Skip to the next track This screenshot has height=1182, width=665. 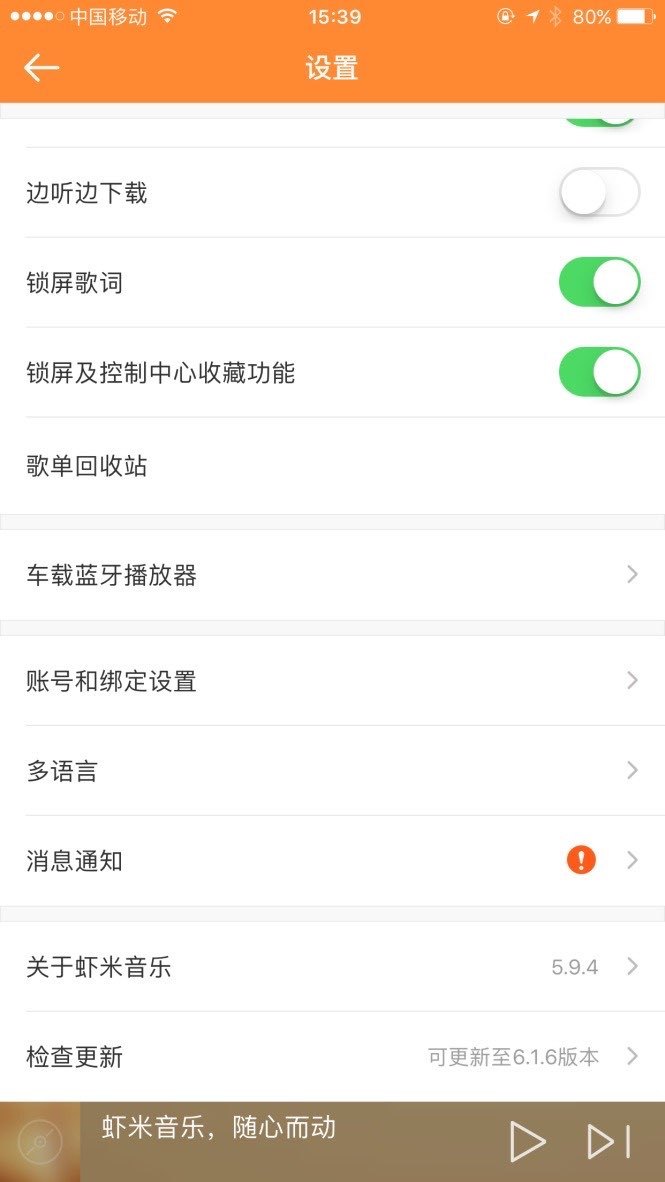coord(608,1141)
